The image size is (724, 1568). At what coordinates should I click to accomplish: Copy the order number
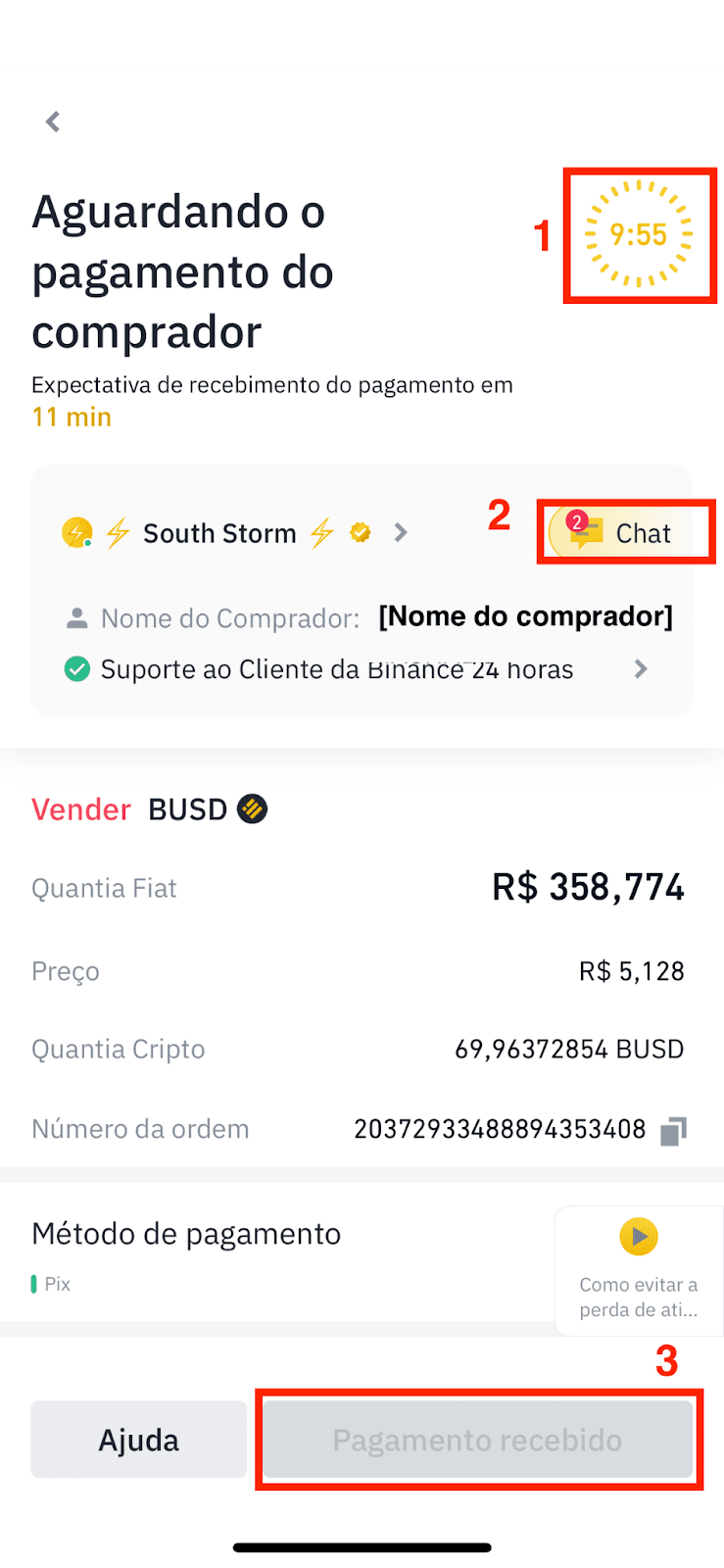(x=673, y=1131)
